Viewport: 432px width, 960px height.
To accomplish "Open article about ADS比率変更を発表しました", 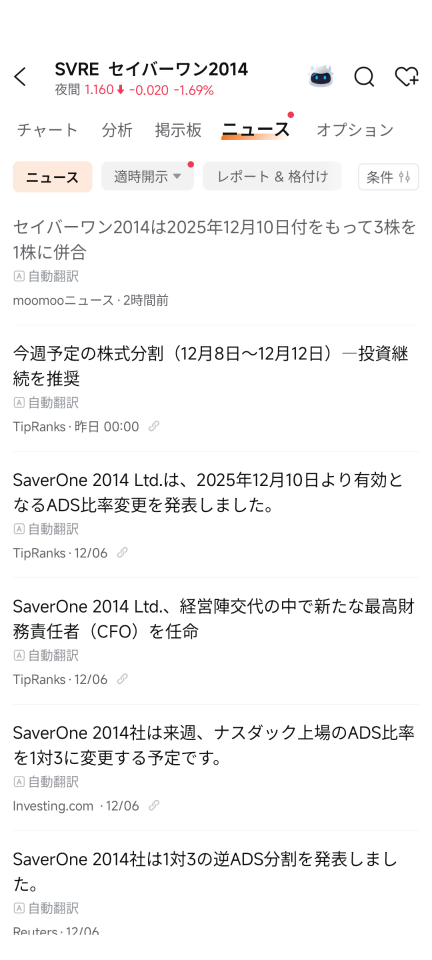I will (216, 516).
